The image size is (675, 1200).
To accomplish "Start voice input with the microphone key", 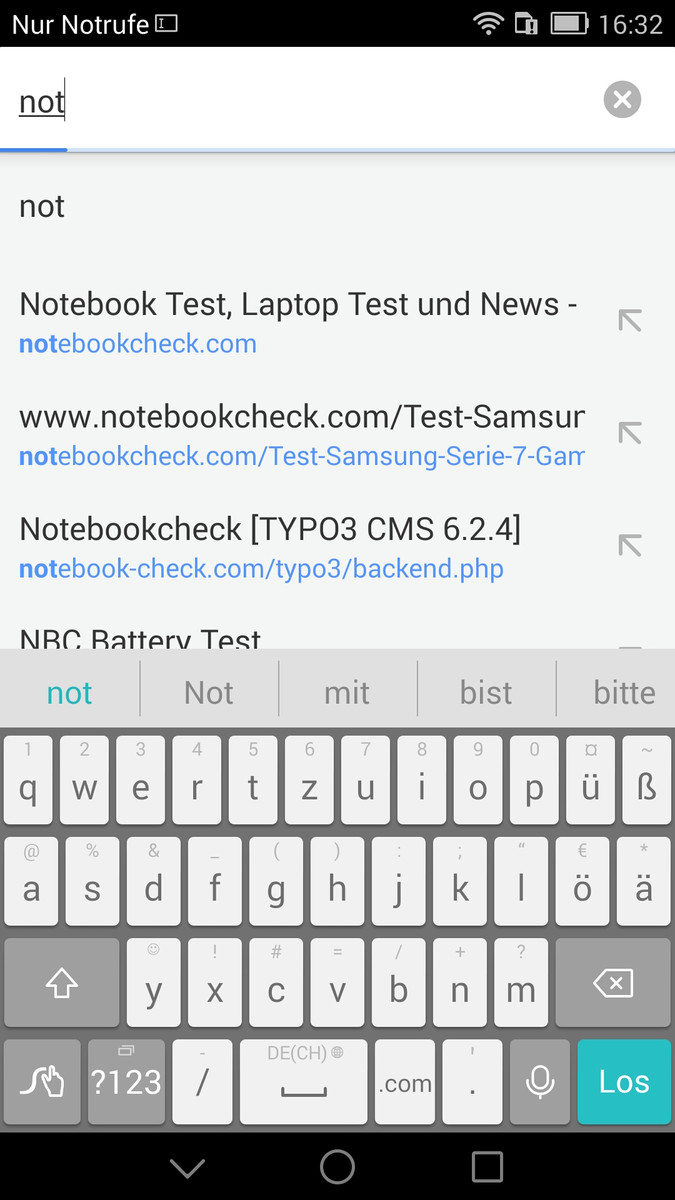I will [541, 1082].
